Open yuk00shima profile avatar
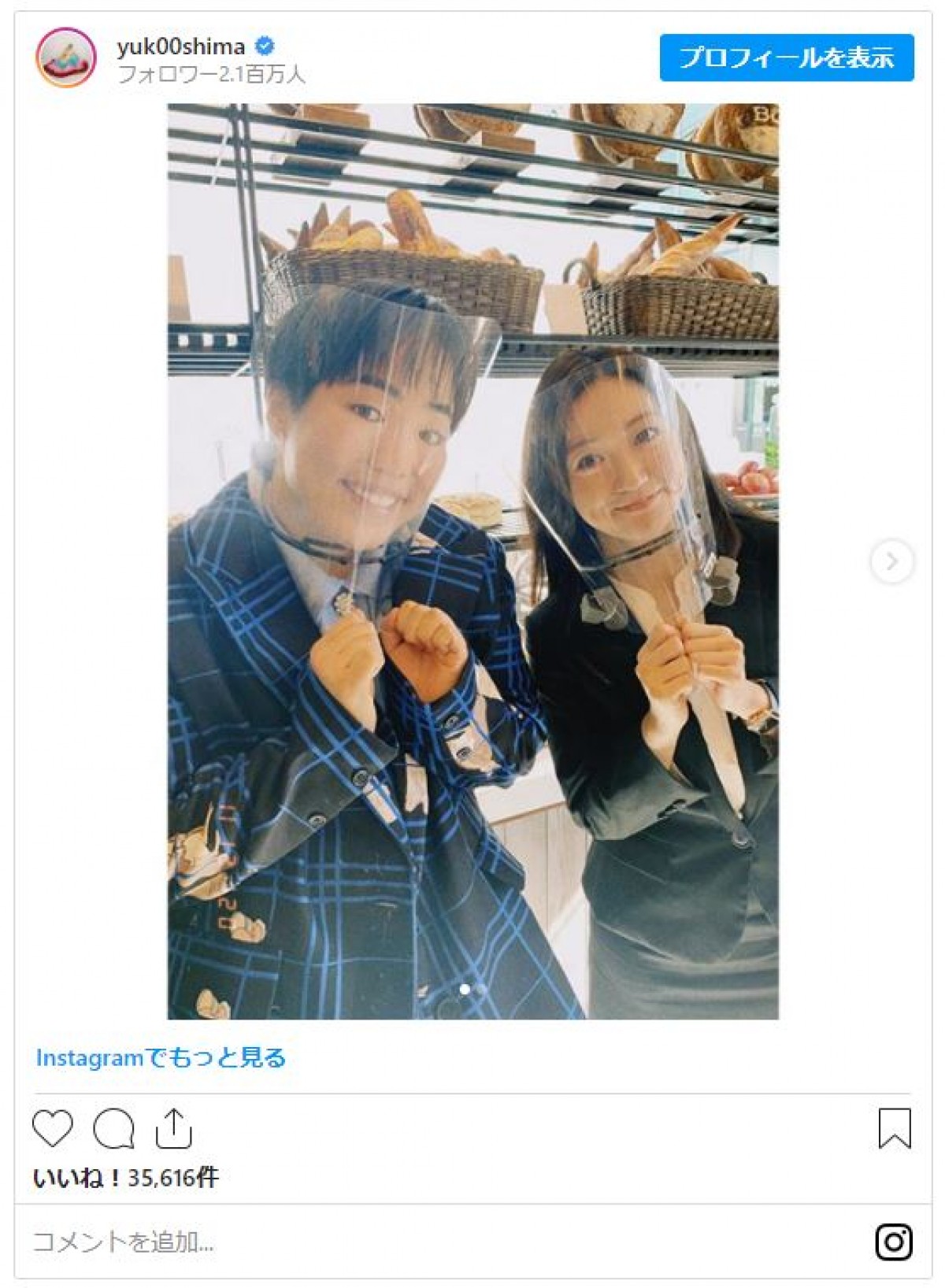The width and height of the screenshot is (945, 1288). 66,57
